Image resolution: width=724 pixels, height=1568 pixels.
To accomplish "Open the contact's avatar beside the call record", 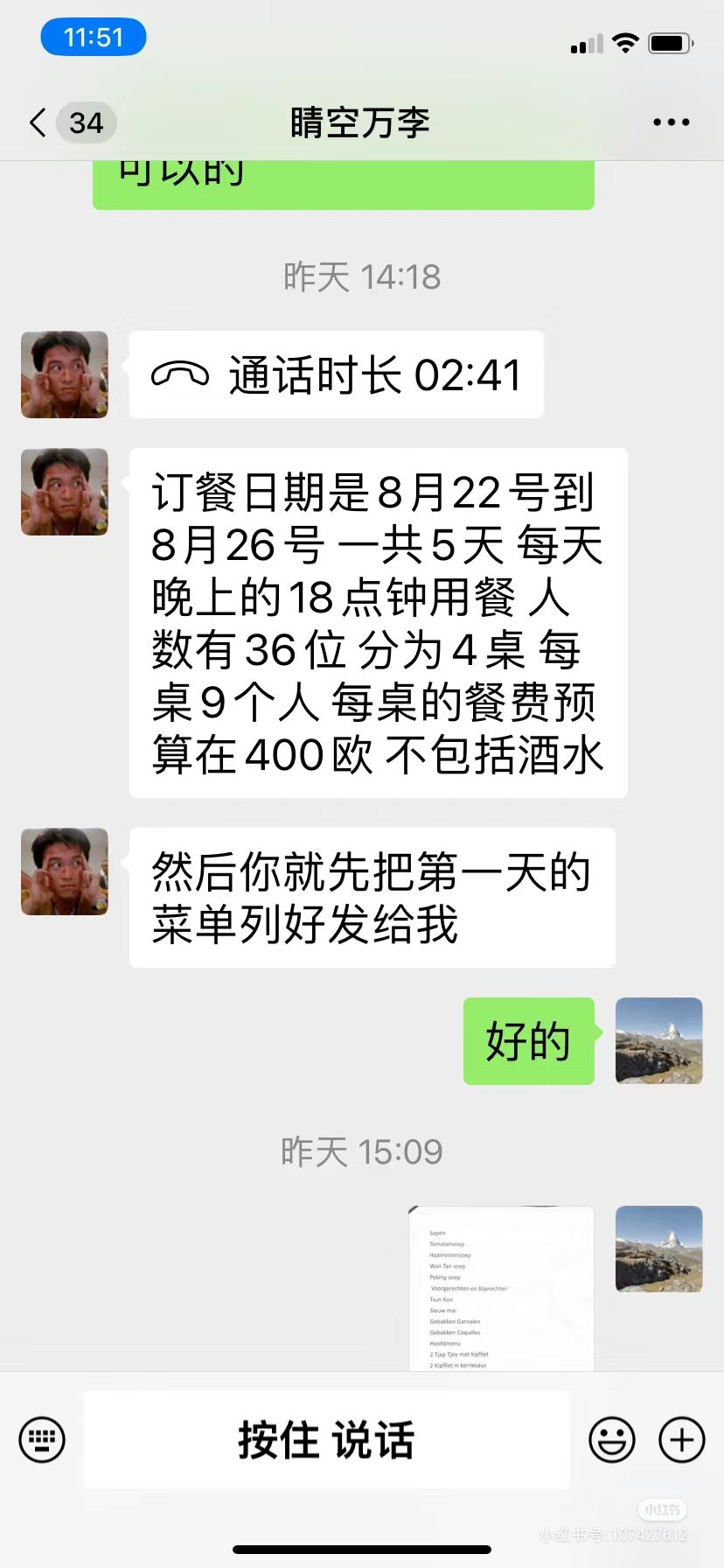I will click(x=65, y=374).
